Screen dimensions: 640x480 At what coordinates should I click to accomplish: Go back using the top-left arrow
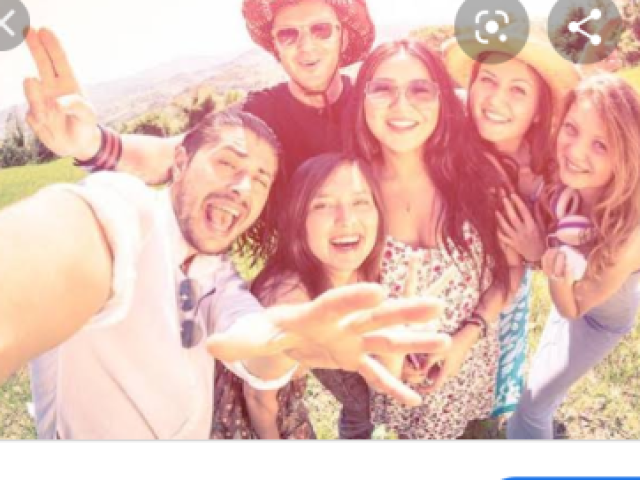point(8,20)
